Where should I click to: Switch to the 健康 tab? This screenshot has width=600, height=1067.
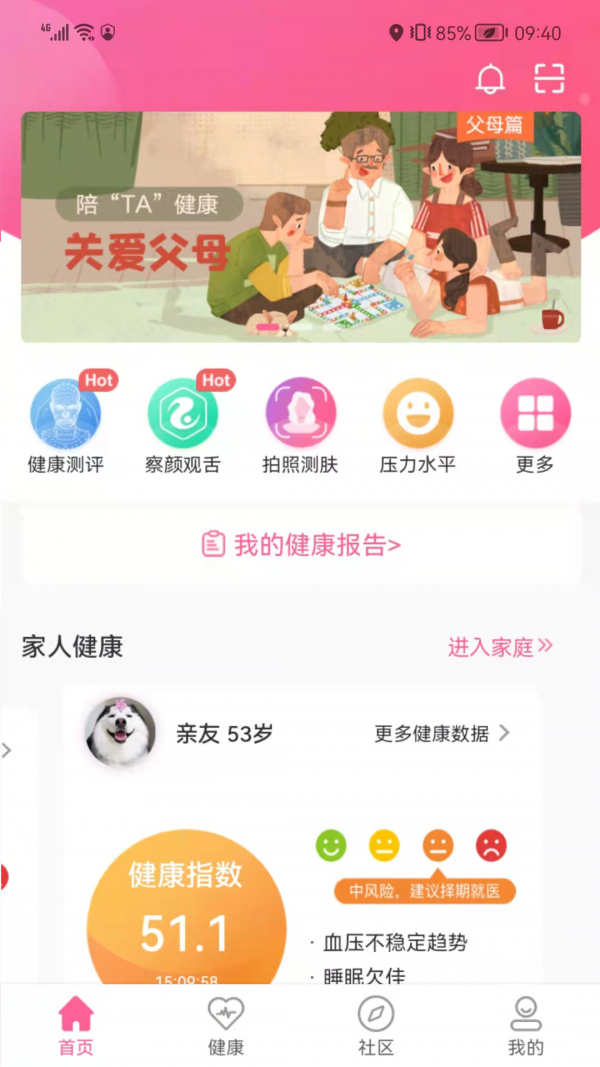point(226,1026)
